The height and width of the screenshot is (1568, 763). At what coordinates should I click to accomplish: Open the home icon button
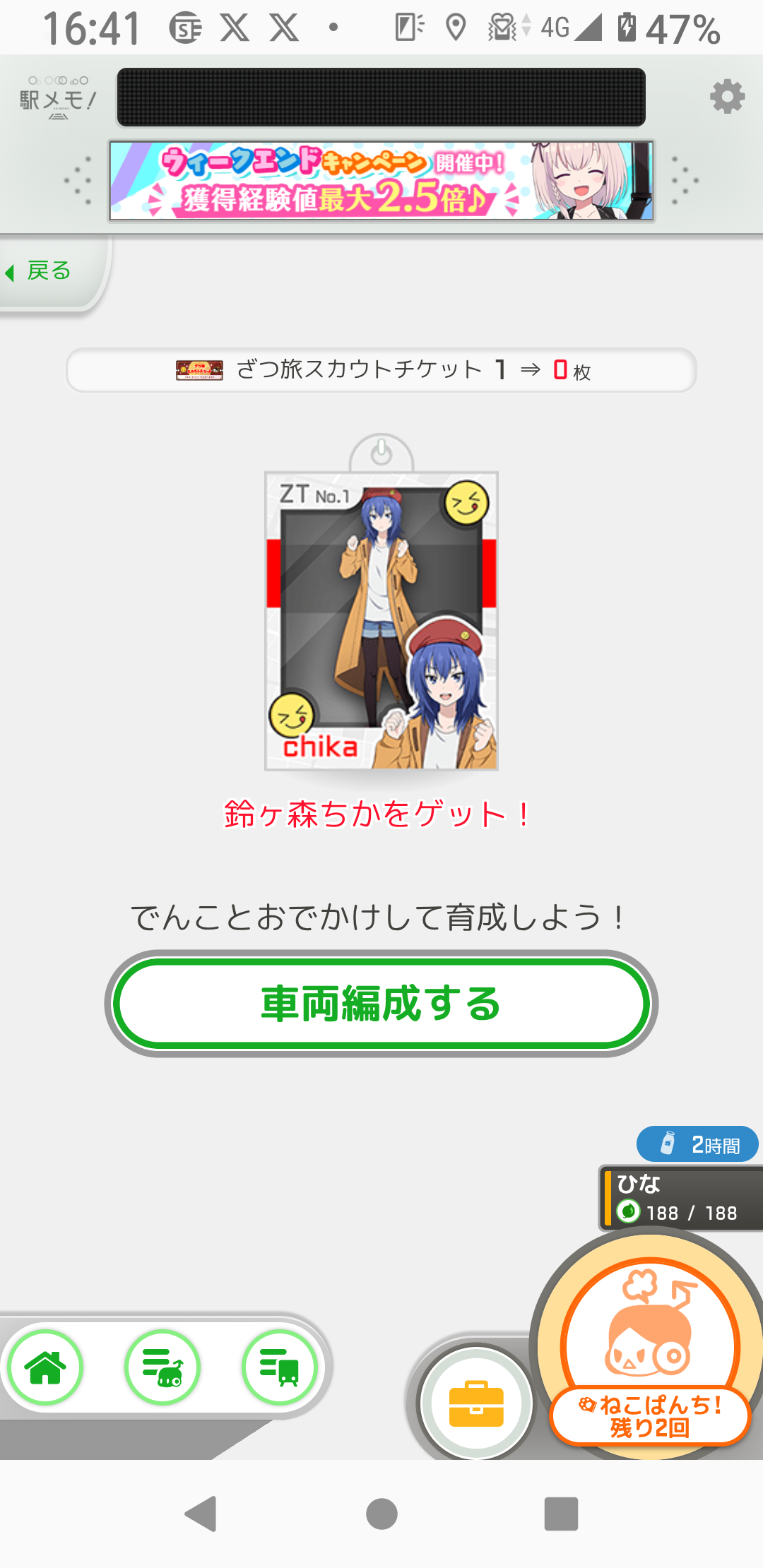(x=46, y=1367)
